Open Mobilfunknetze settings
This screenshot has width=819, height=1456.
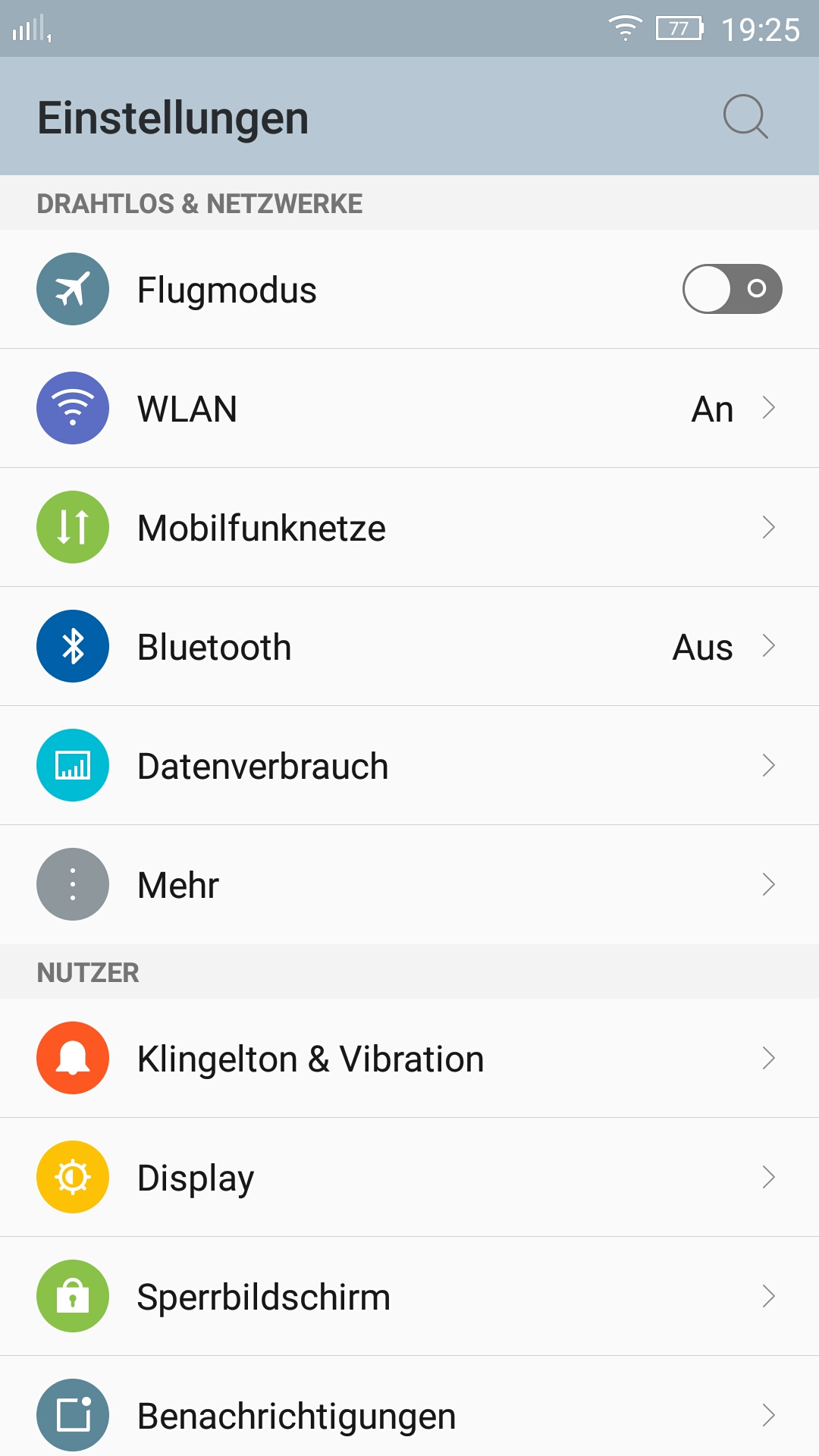click(409, 528)
